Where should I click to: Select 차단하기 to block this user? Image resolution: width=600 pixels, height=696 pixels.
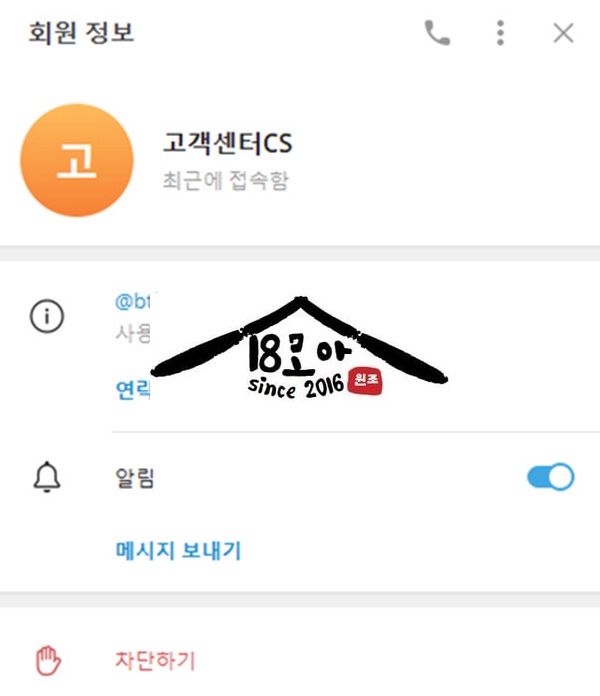coord(155,660)
